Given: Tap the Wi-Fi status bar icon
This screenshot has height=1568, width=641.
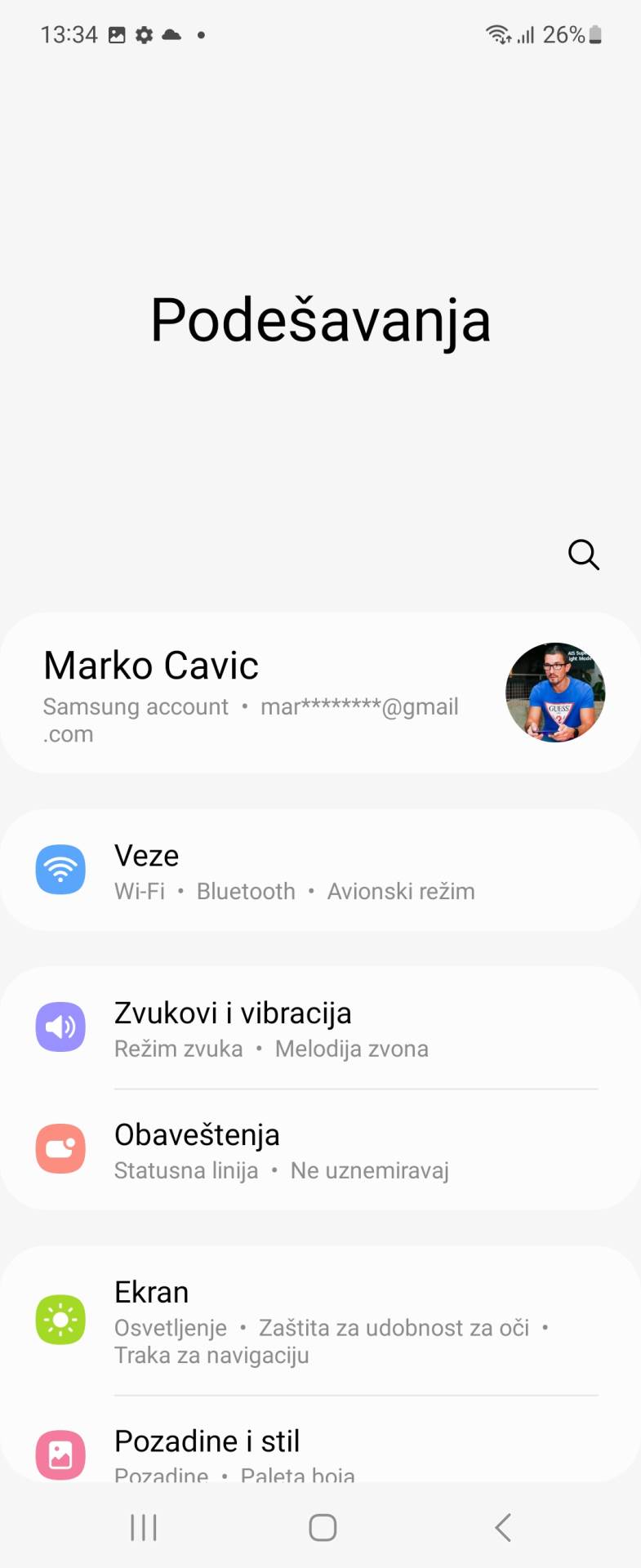Looking at the screenshot, I should (498, 34).
